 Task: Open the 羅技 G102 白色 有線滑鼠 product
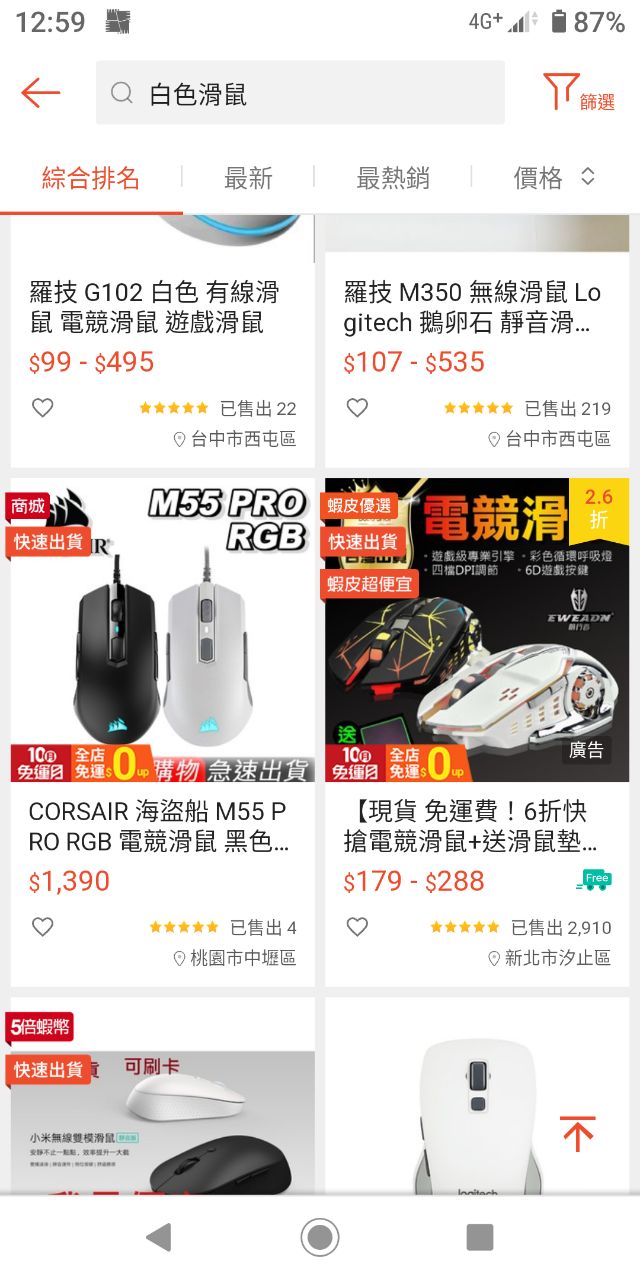154,308
